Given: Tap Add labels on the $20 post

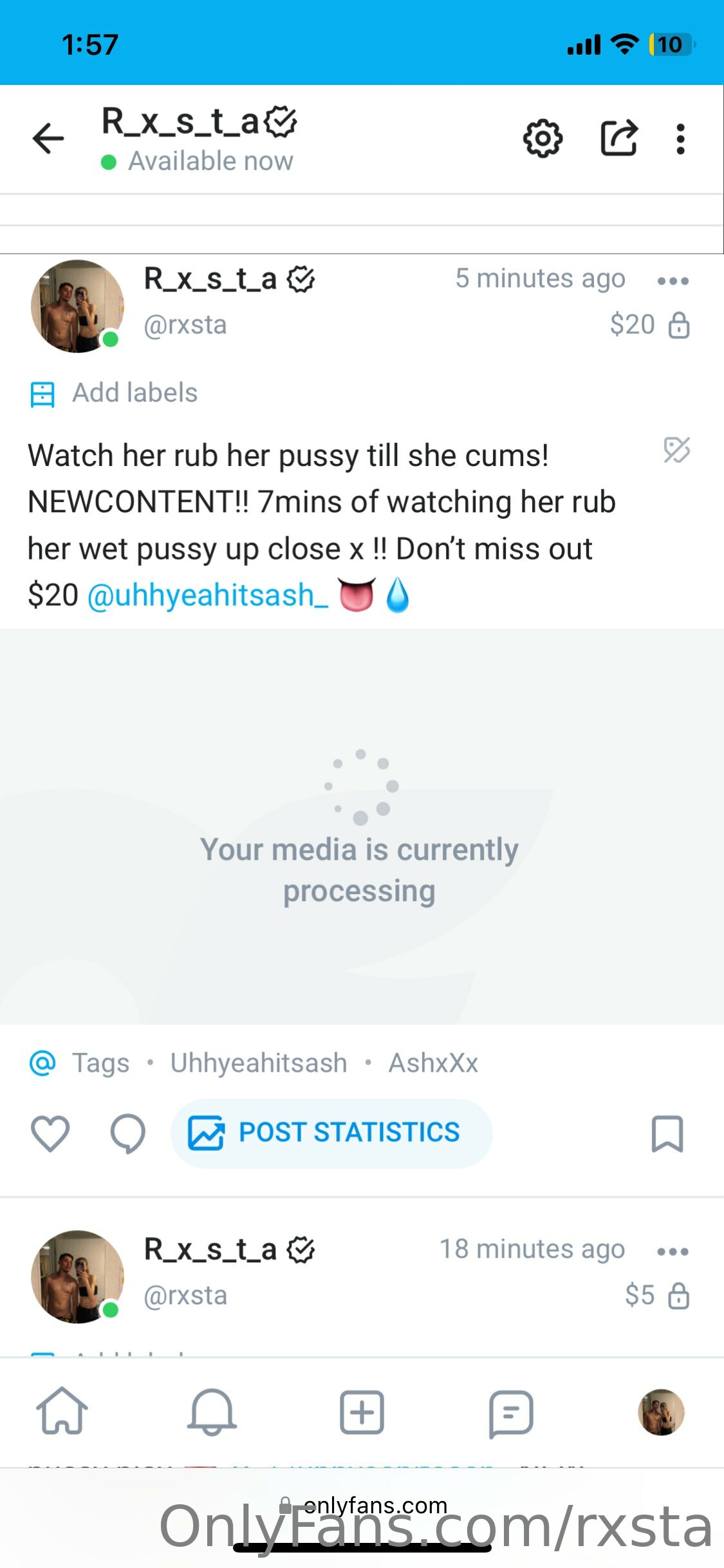Looking at the screenshot, I should pos(114,393).
